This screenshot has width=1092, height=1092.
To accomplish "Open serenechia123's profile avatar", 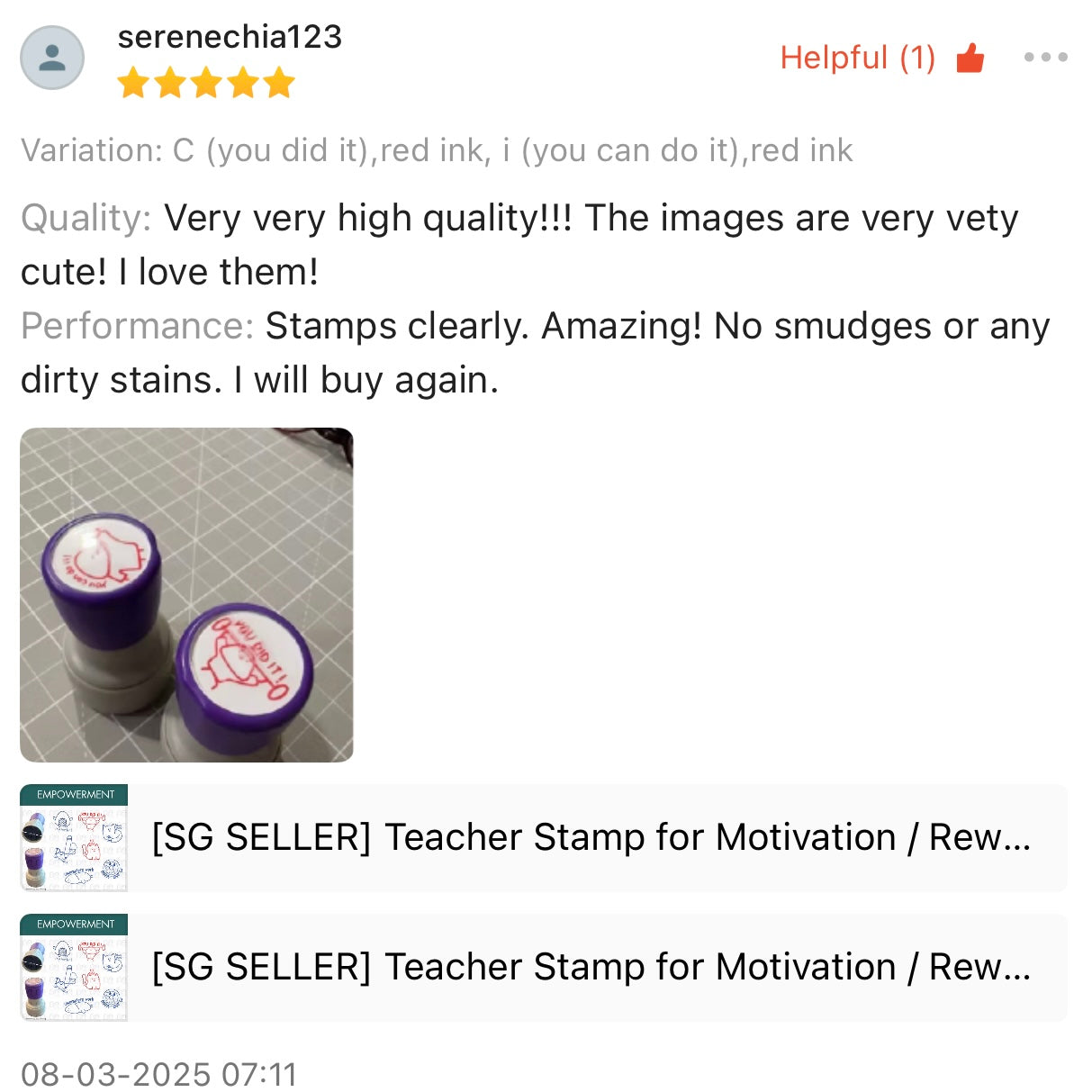I will point(52,58).
